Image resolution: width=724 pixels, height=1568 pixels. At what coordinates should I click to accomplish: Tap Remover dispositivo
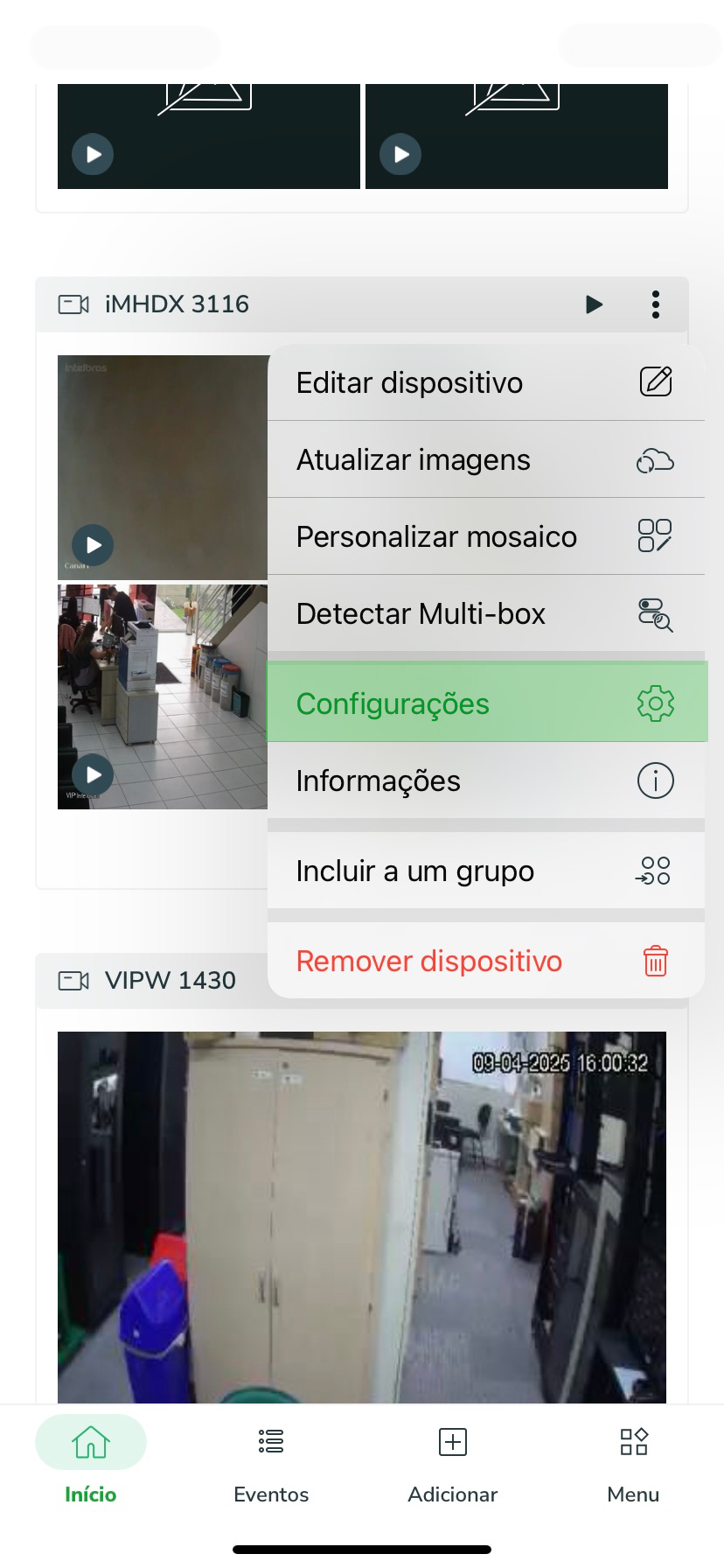486,961
